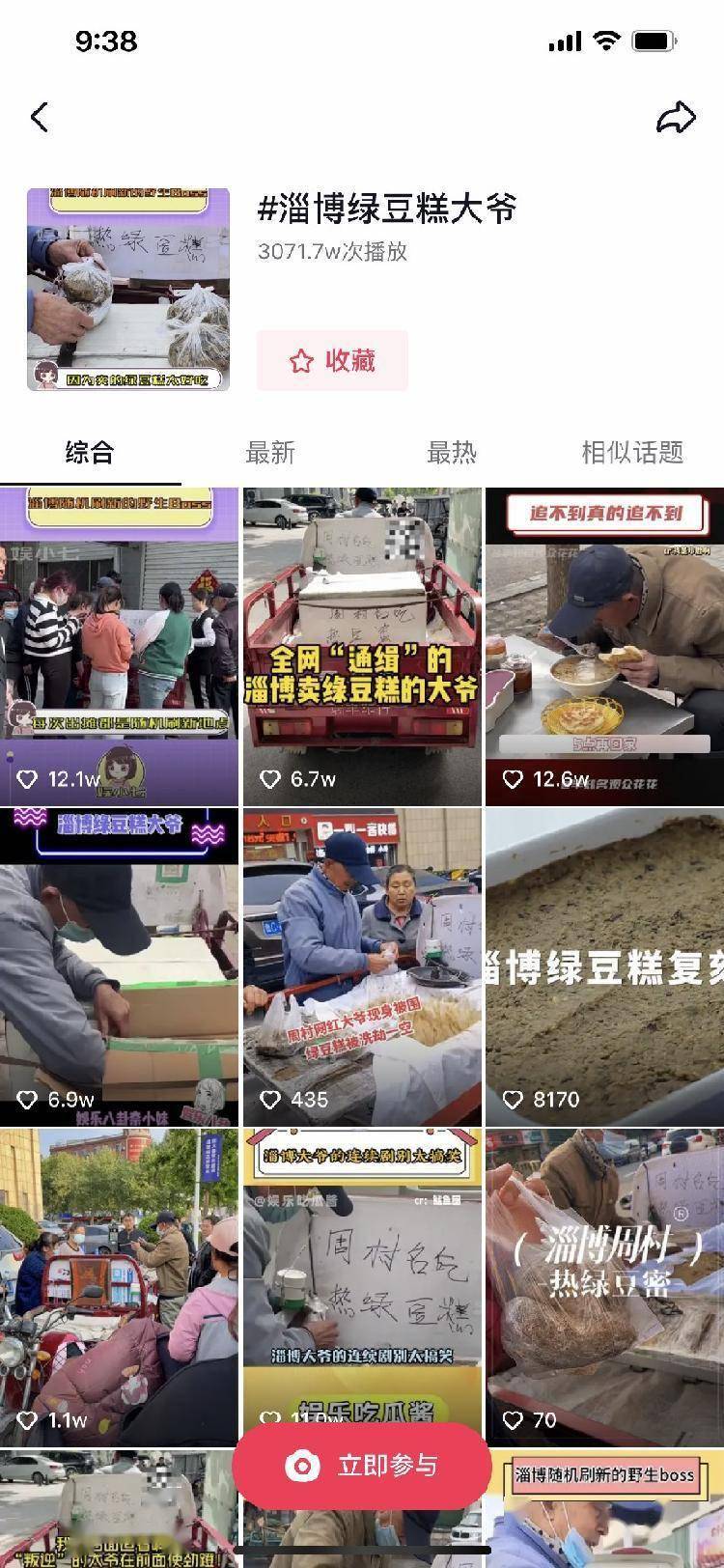Viewport: 724px width, 1568px height.
Task: Open the 相似话题 tab
Action: tap(632, 452)
